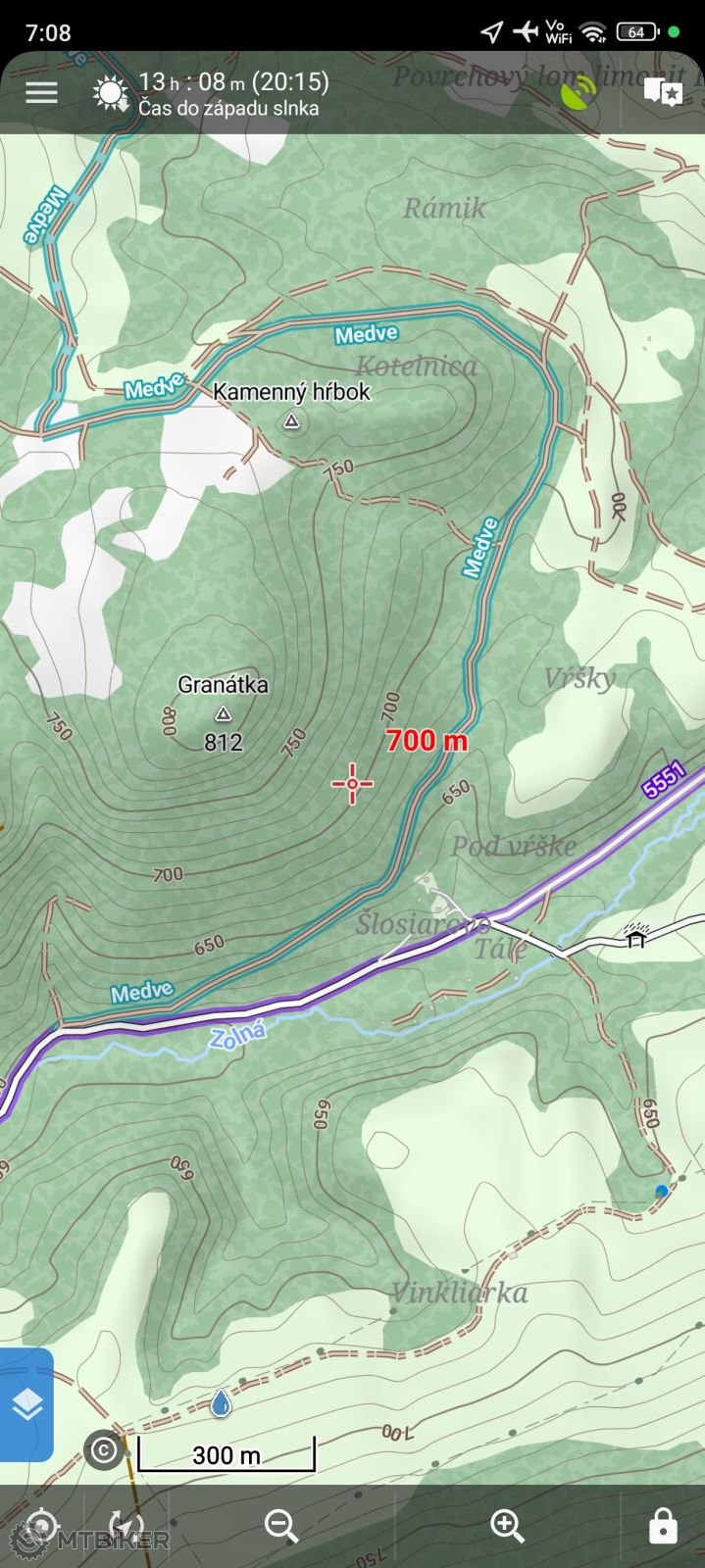705x1568 pixels.
Task: Toggle map rotation mode
Action: [126, 1526]
